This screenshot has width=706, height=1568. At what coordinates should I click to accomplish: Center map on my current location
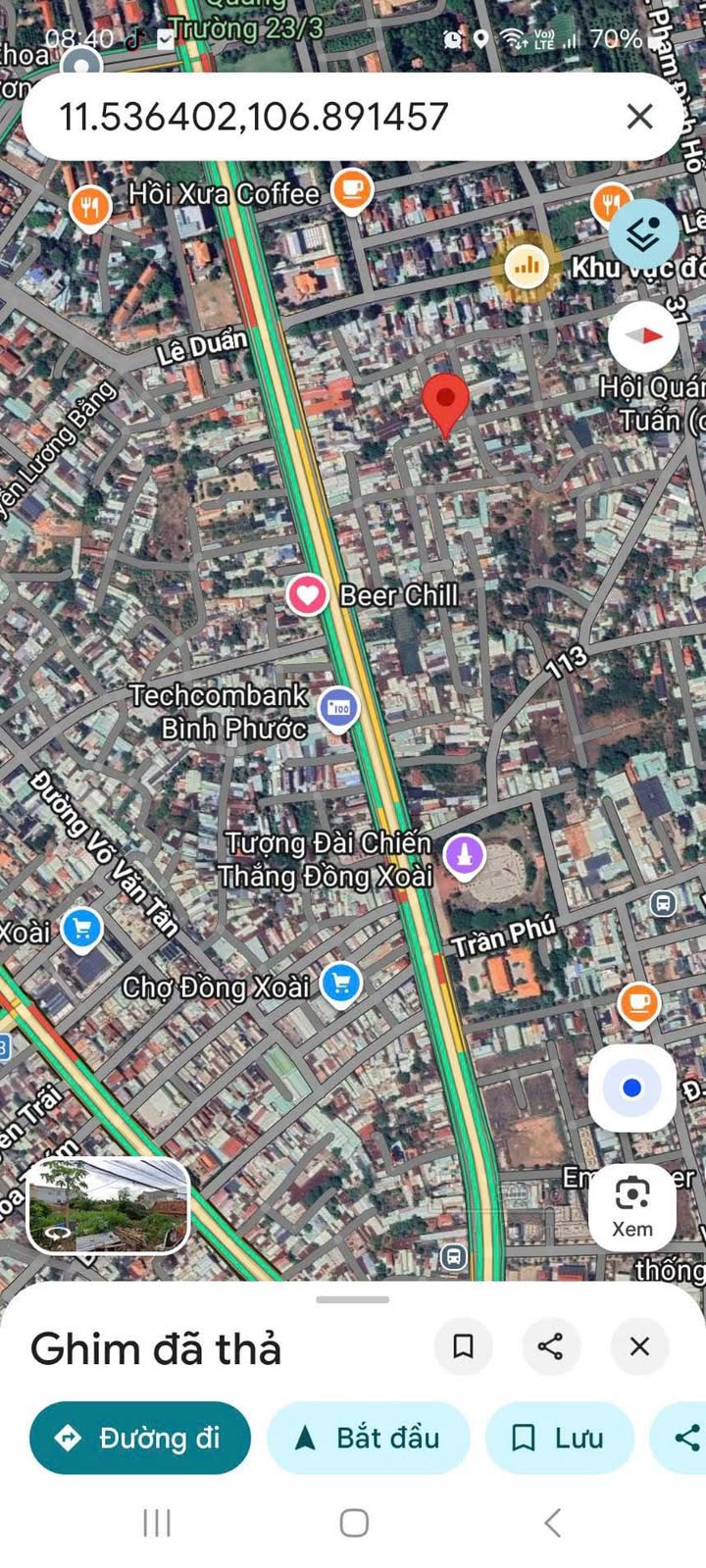point(632,1087)
